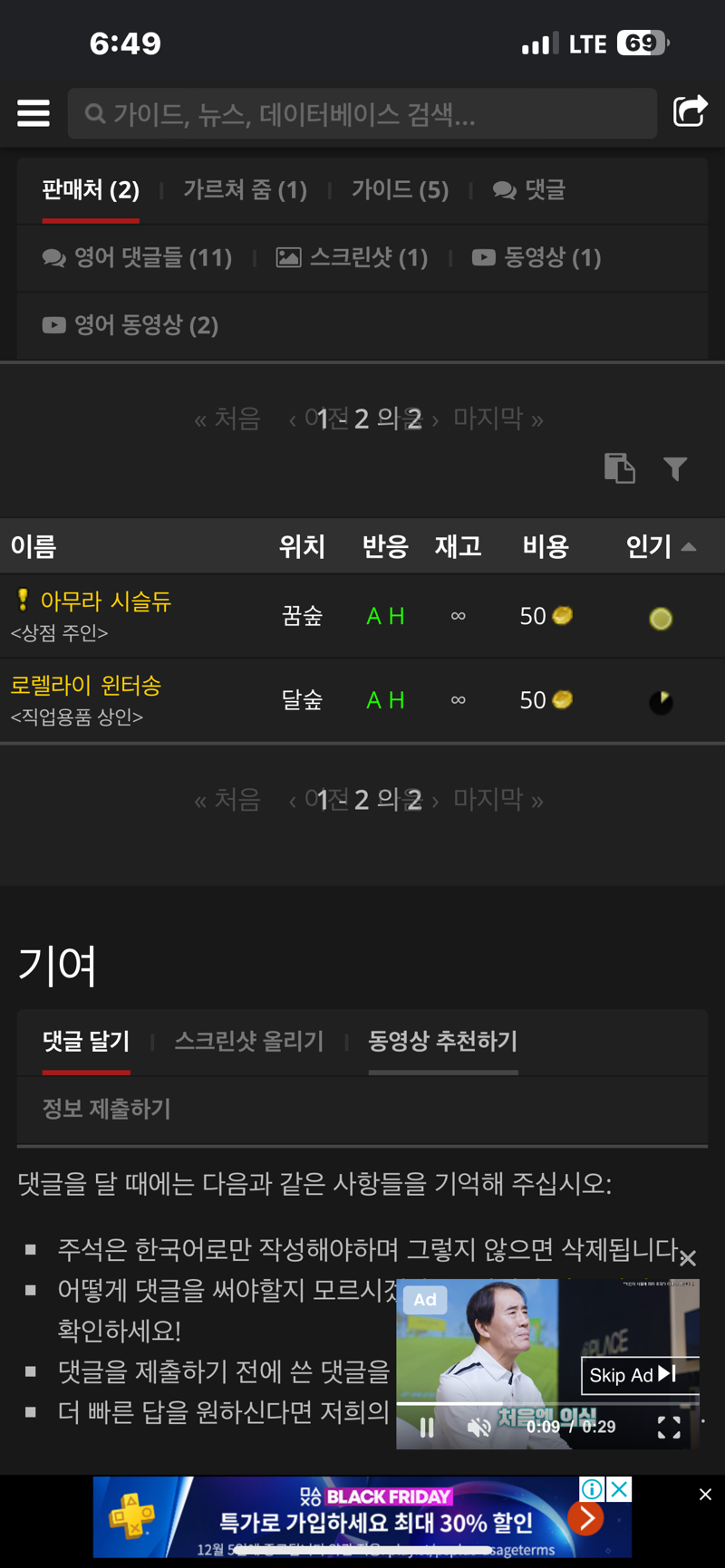Viewport: 725px width, 1568px height.
Task: Switch to the 가르쳐 줌 (1) tab
Action: tap(245, 189)
